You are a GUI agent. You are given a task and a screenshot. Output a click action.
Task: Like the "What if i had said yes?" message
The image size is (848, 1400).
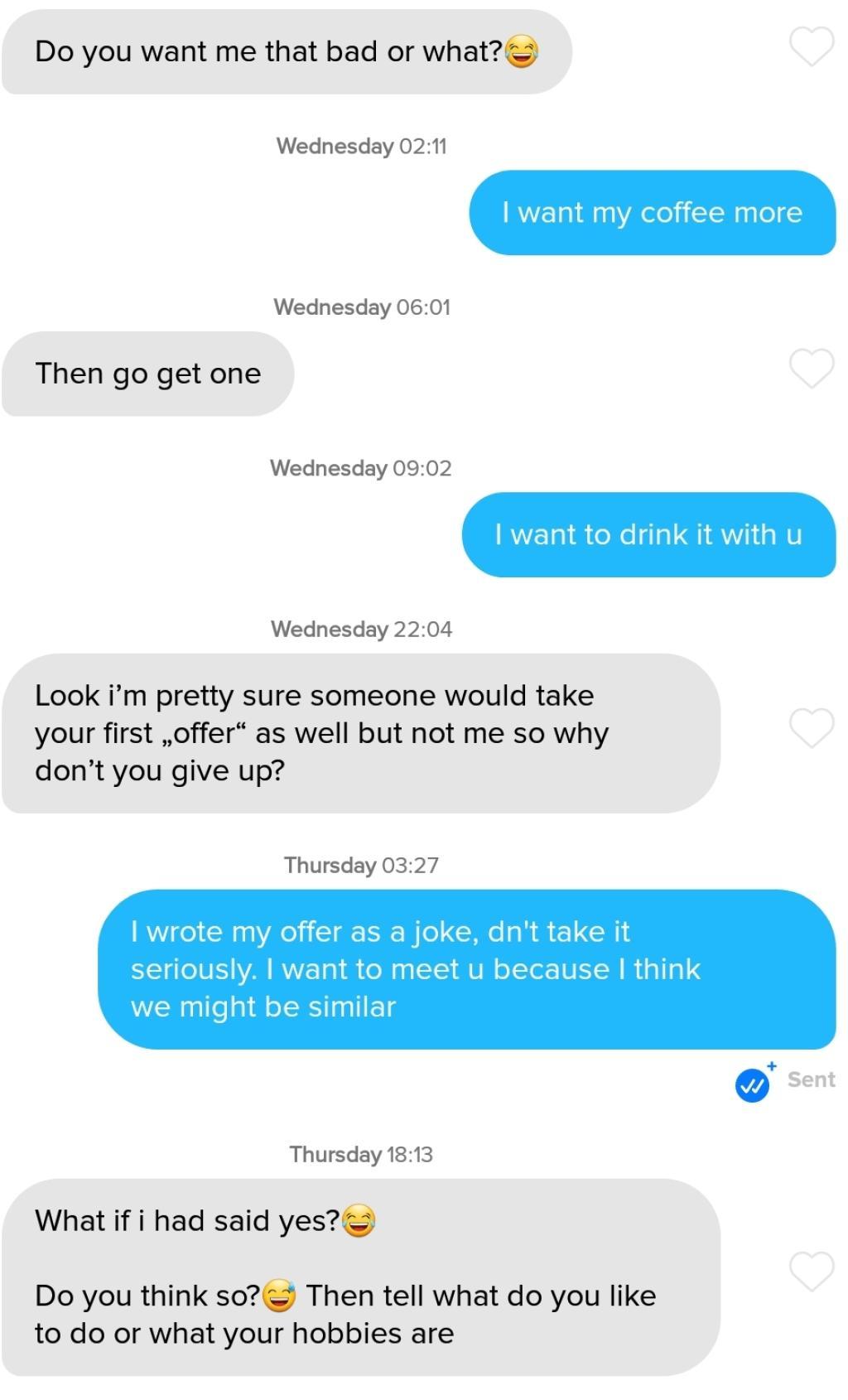click(812, 1272)
